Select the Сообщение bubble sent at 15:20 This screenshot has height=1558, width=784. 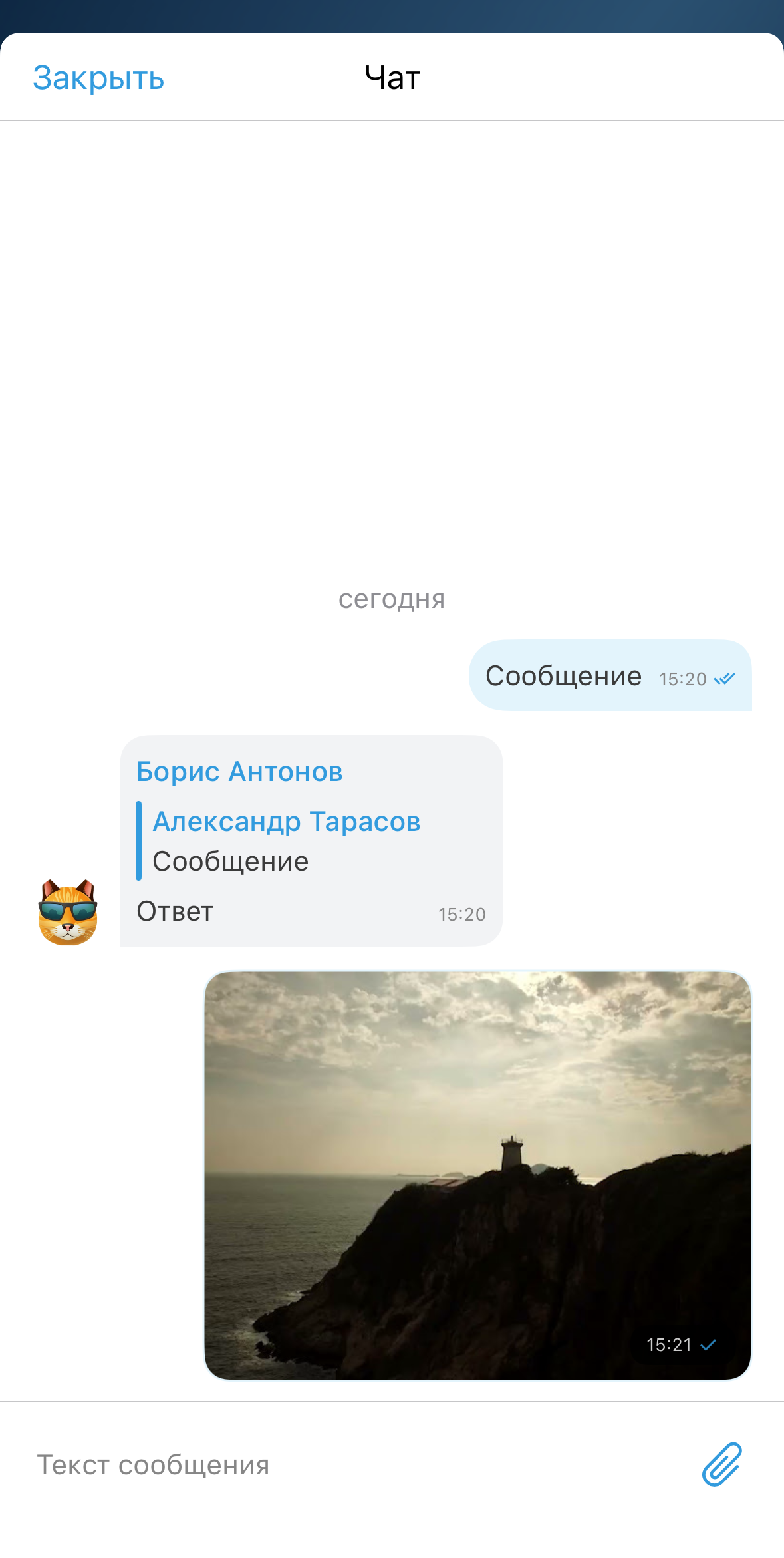pyautogui.click(x=610, y=676)
